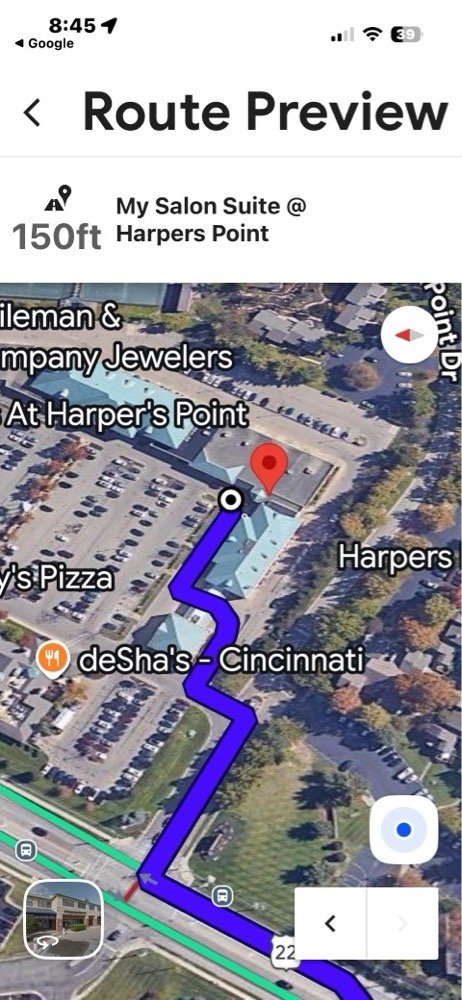The width and height of the screenshot is (462, 1000).
Task: Show the previous route step
Action: [330, 923]
